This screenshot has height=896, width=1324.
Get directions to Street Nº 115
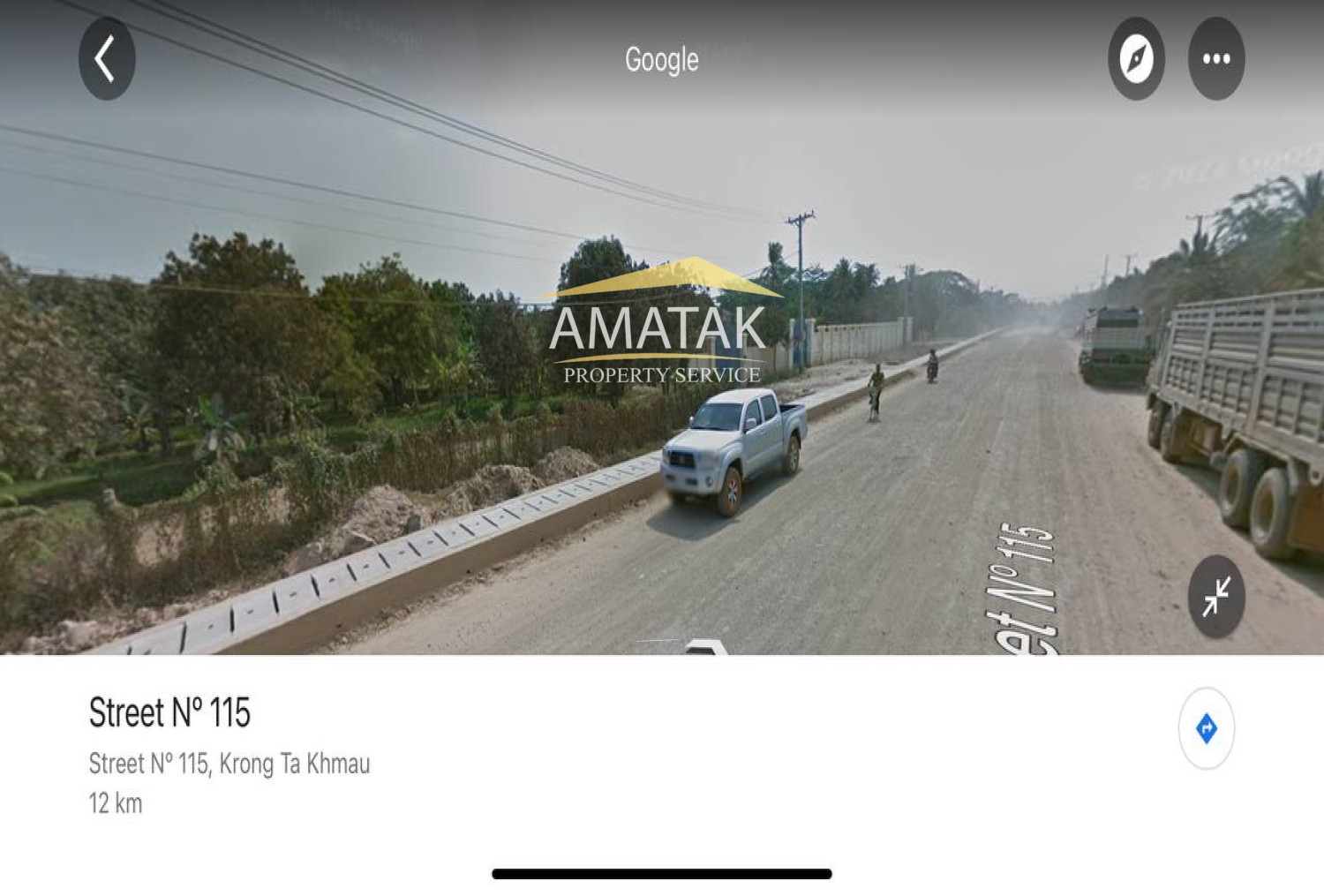(x=1206, y=728)
